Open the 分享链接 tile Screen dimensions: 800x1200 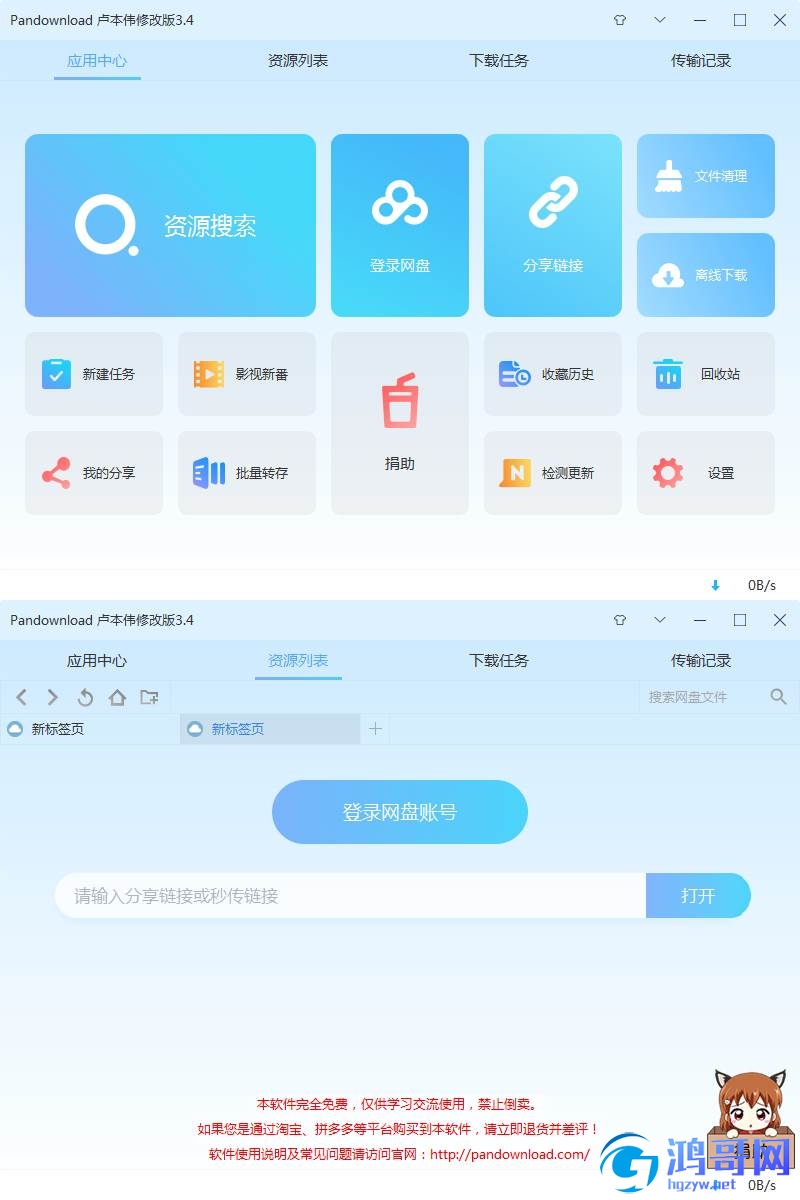click(x=553, y=226)
